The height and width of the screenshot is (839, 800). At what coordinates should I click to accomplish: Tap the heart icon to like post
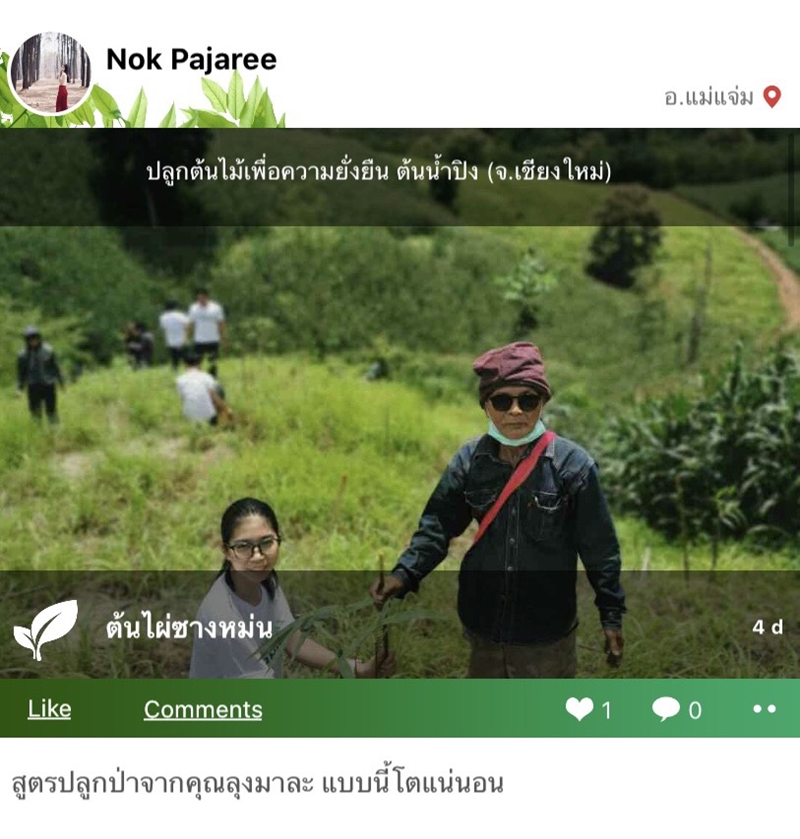(579, 709)
